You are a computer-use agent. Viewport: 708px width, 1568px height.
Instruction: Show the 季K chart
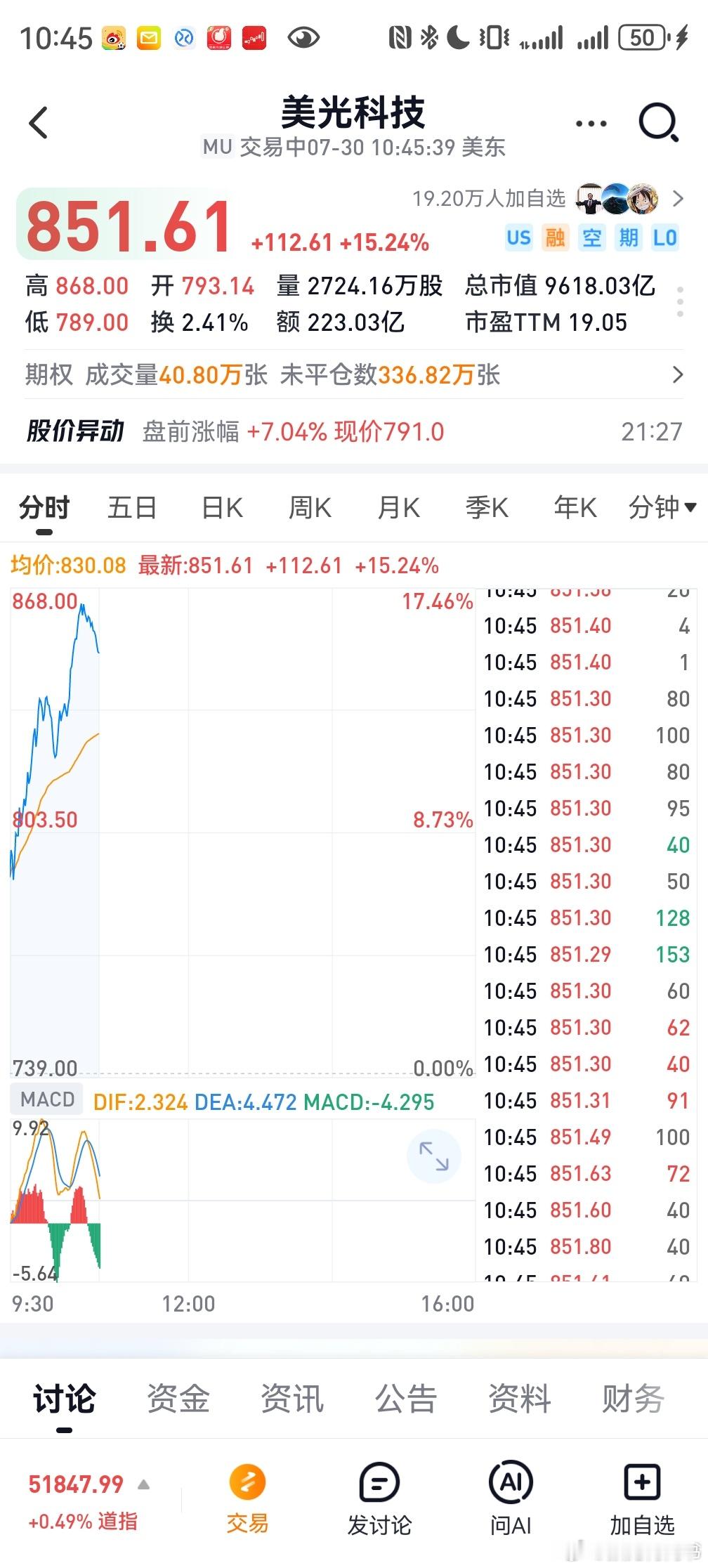point(487,507)
